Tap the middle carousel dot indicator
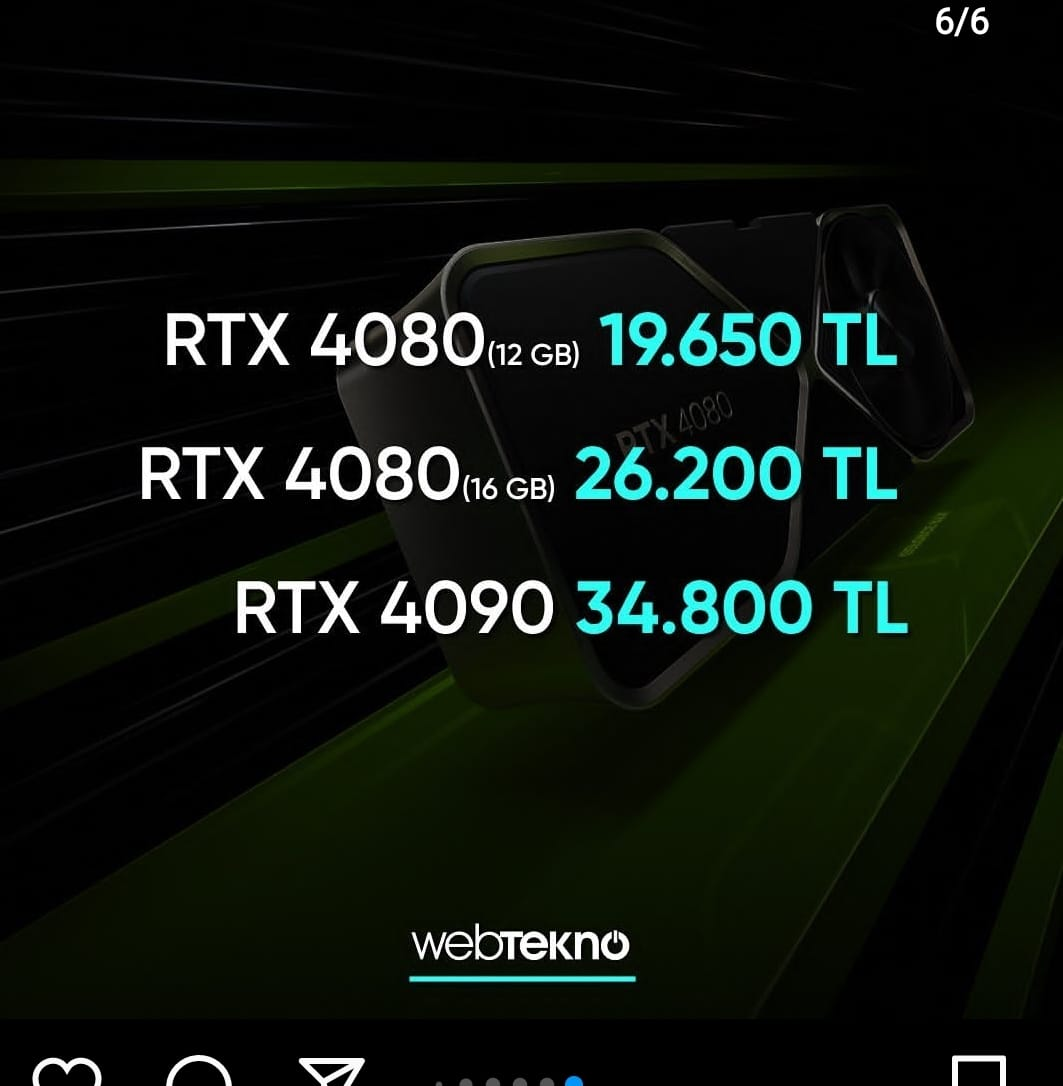This screenshot has height=1086, width=1063. [x=507, y=1079]
